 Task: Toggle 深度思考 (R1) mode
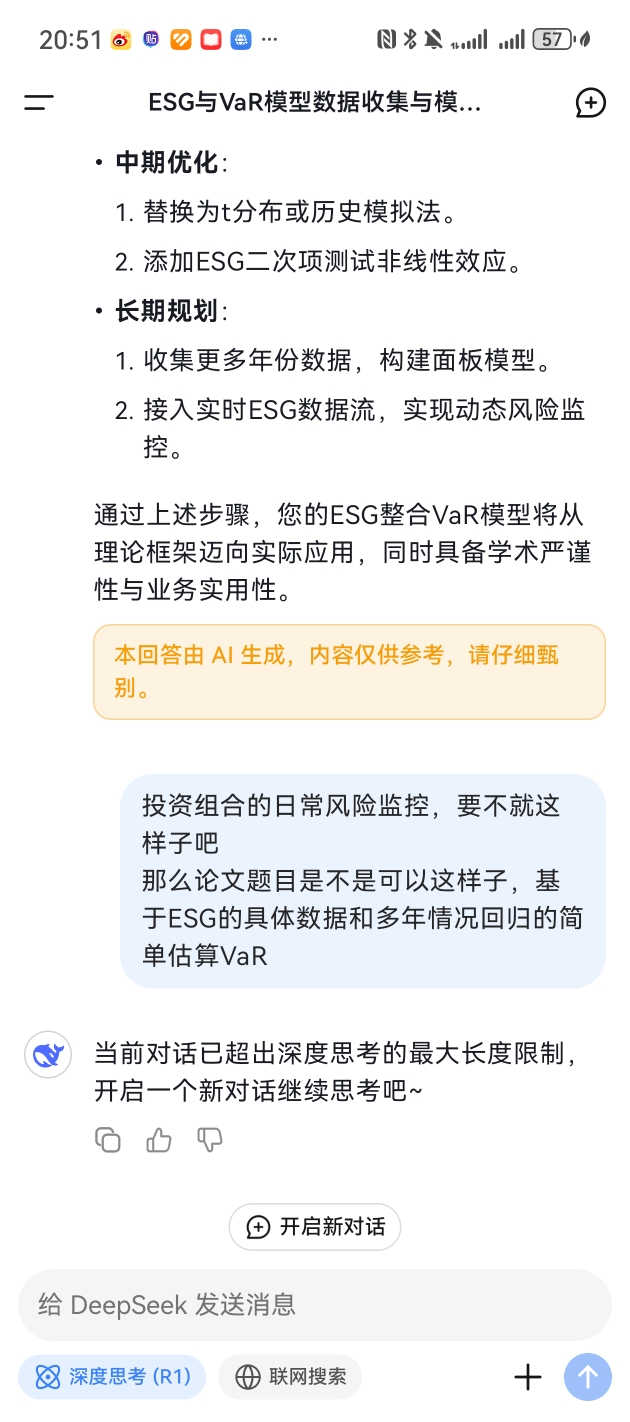point(112,1377)
